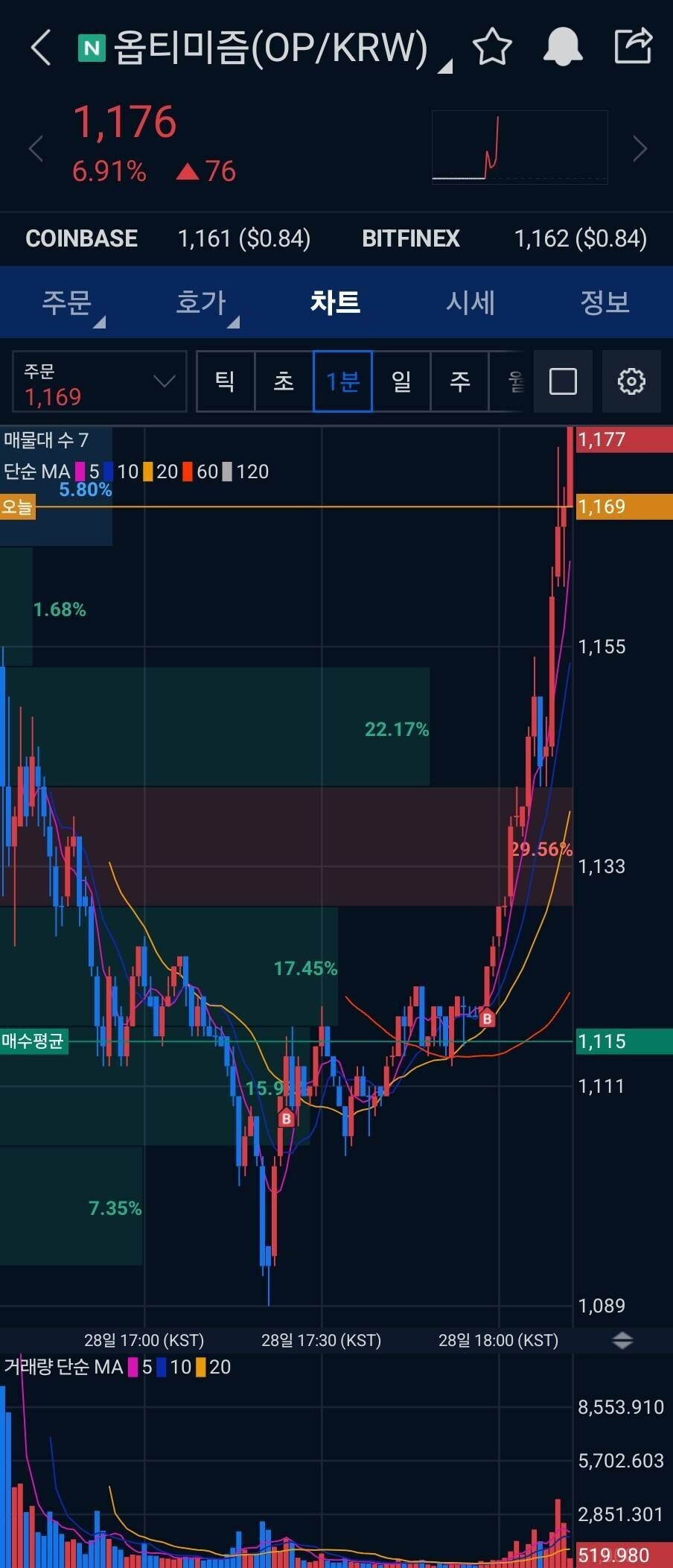Image resolution: width=673 pixels, height=1568 pixels.
Task: Select the 주 chart interval
Action: tap(459, 381)
